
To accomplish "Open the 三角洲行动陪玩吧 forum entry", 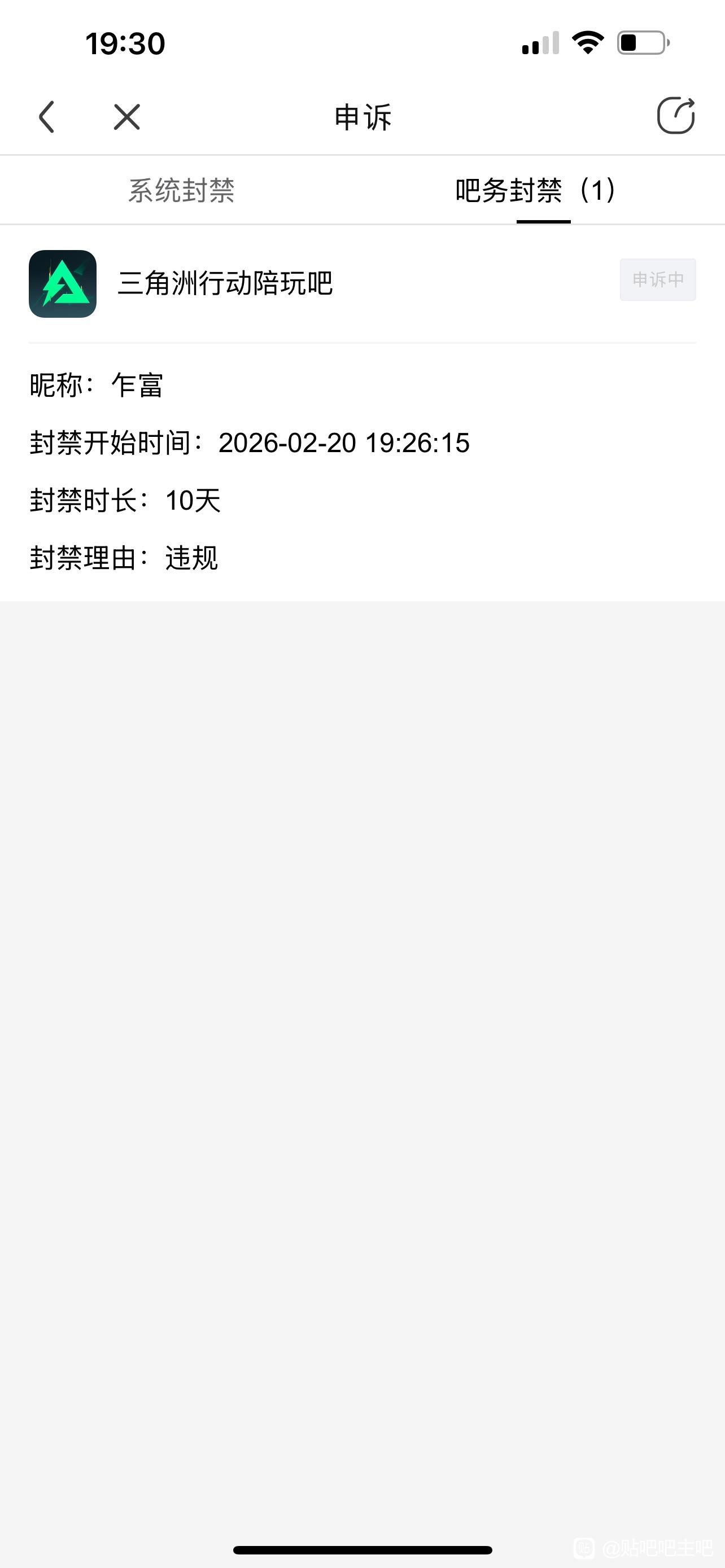I will tap(225, 284).
